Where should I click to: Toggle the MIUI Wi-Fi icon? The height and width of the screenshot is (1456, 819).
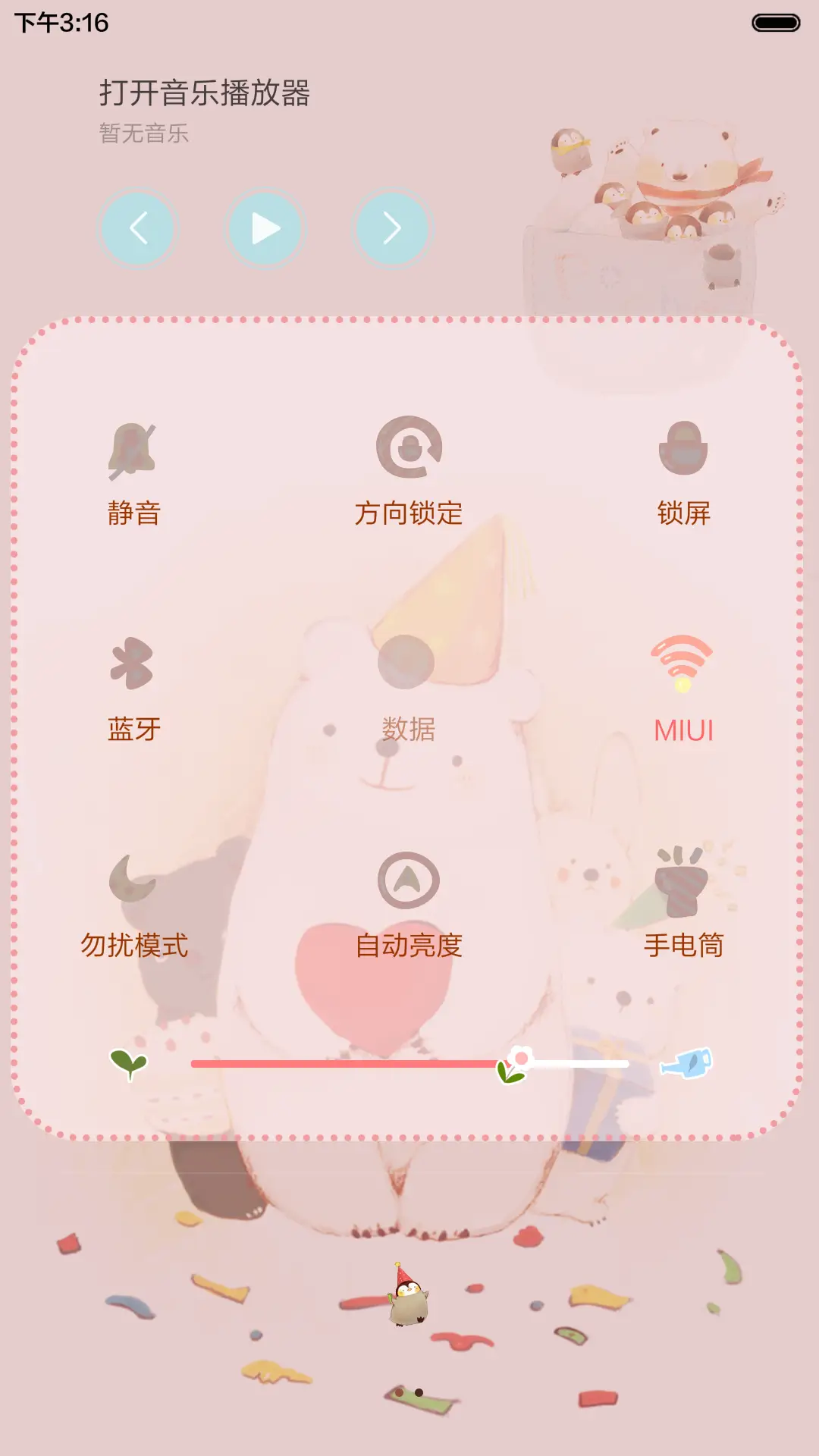681,666
